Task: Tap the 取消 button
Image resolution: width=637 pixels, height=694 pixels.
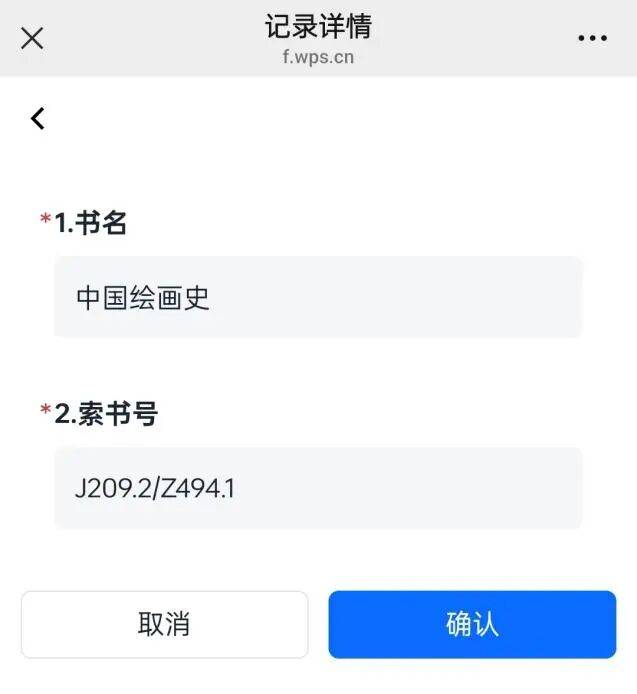Action: pyautogui.click(x=164, y=624)
